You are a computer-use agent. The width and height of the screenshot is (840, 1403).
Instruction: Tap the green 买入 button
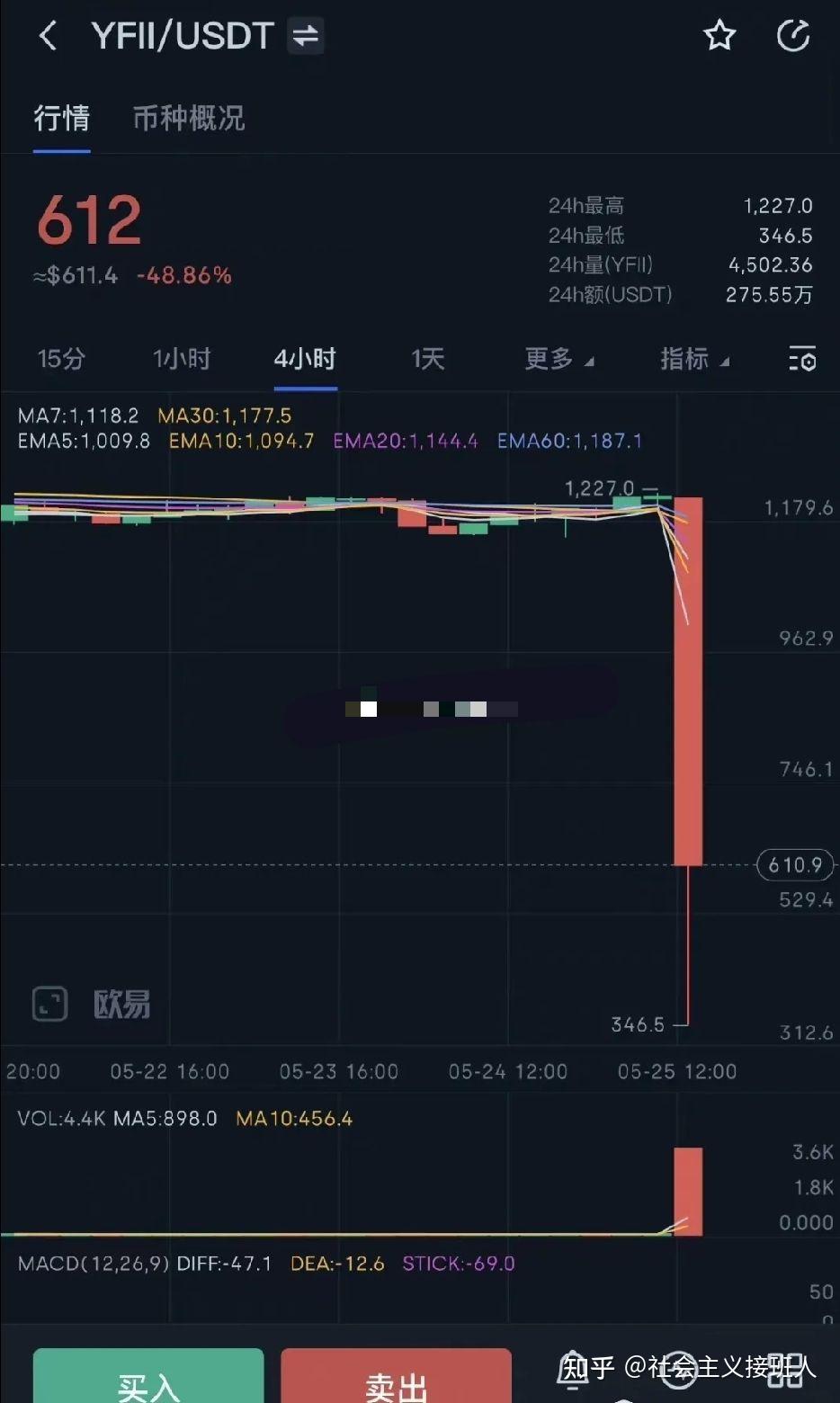pos(148,1381)
